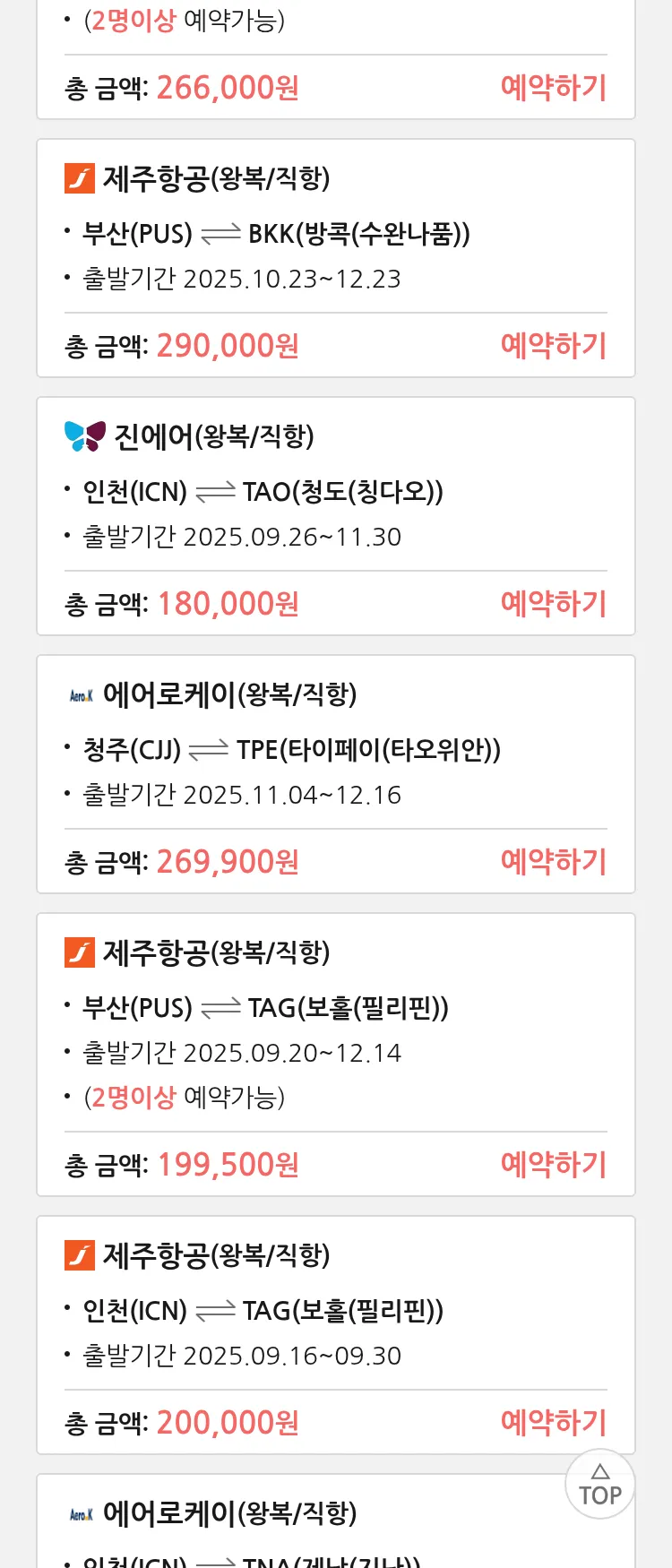Open the 진에어 Incheon–Qingdao flight card

pos(335,493)
